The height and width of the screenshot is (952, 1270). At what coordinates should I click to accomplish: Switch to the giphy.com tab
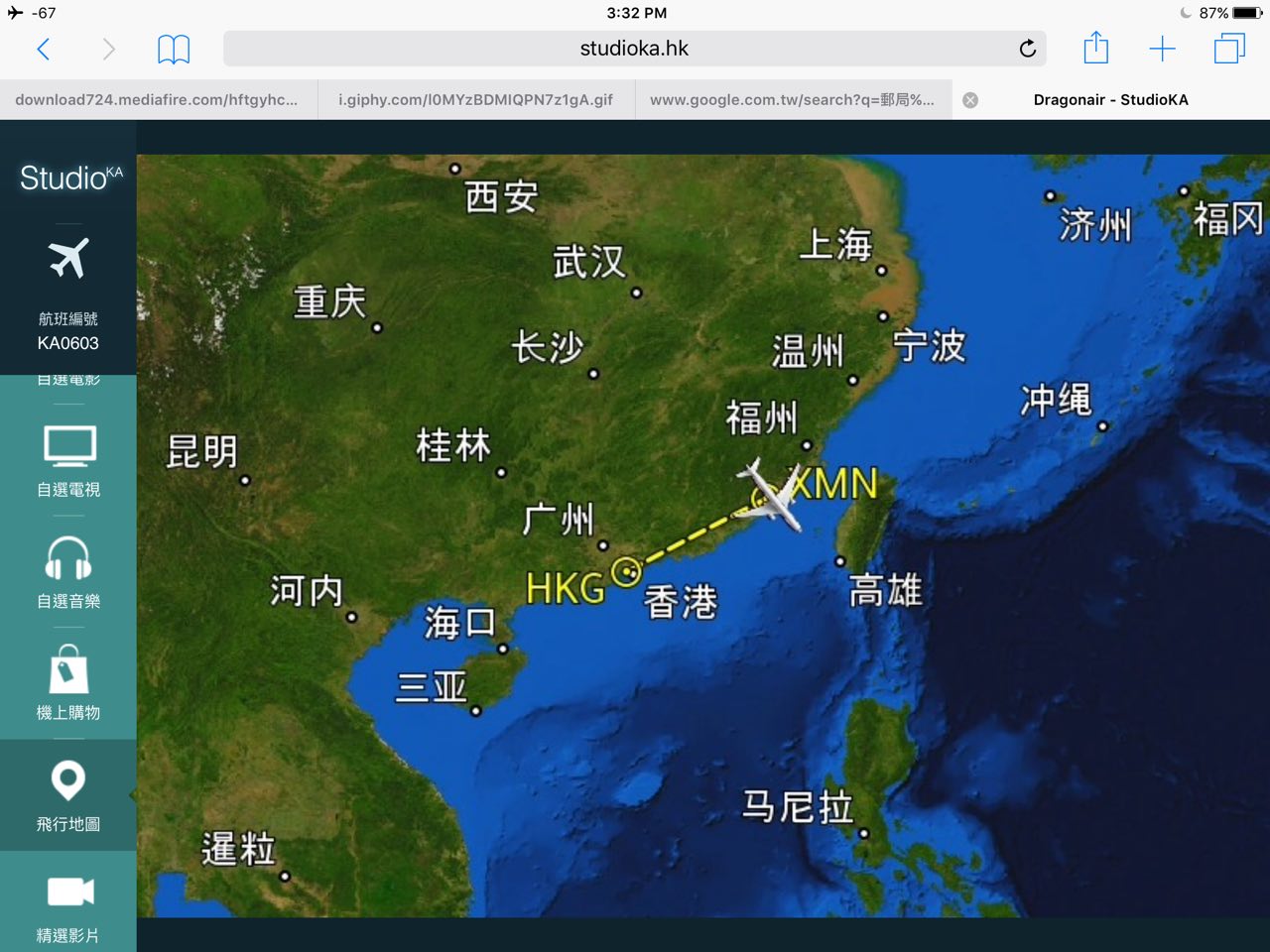(475, 100)
